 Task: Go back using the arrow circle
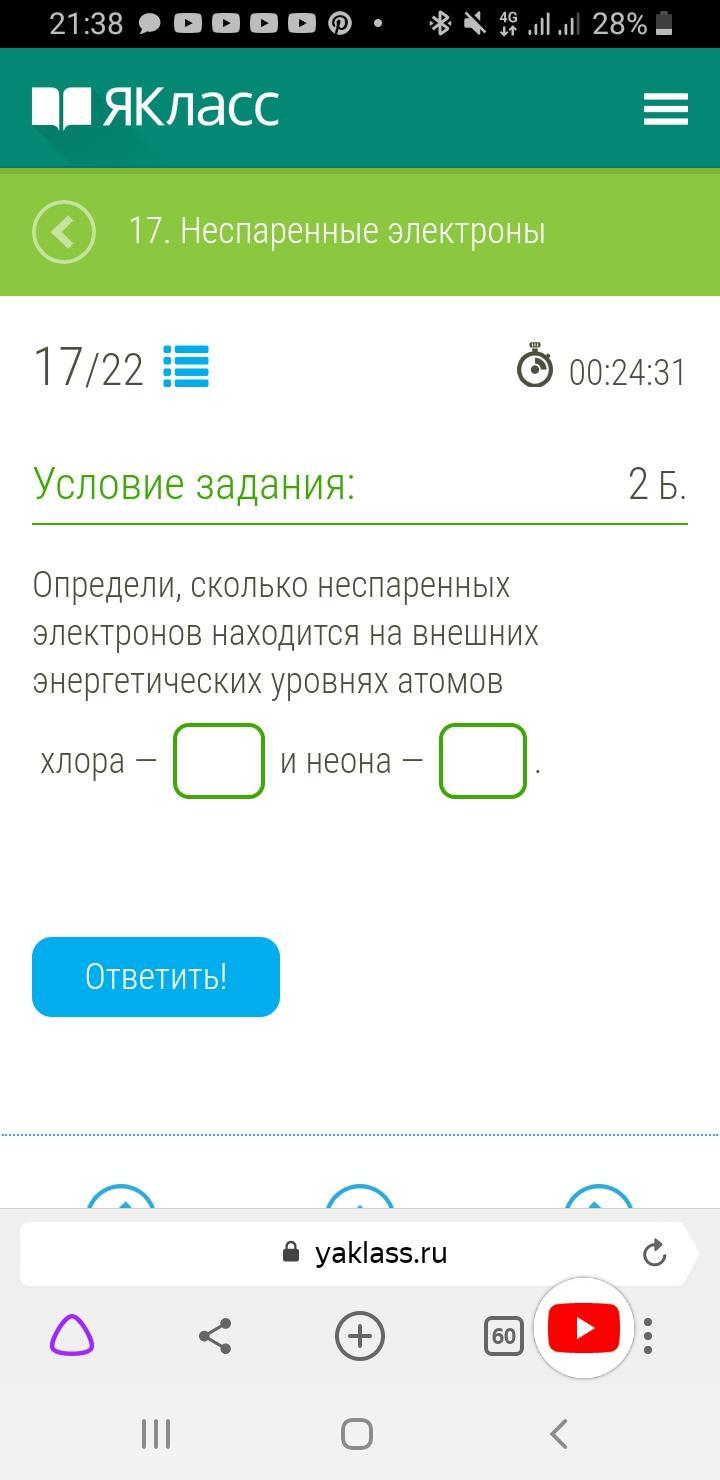pos(64,232)
